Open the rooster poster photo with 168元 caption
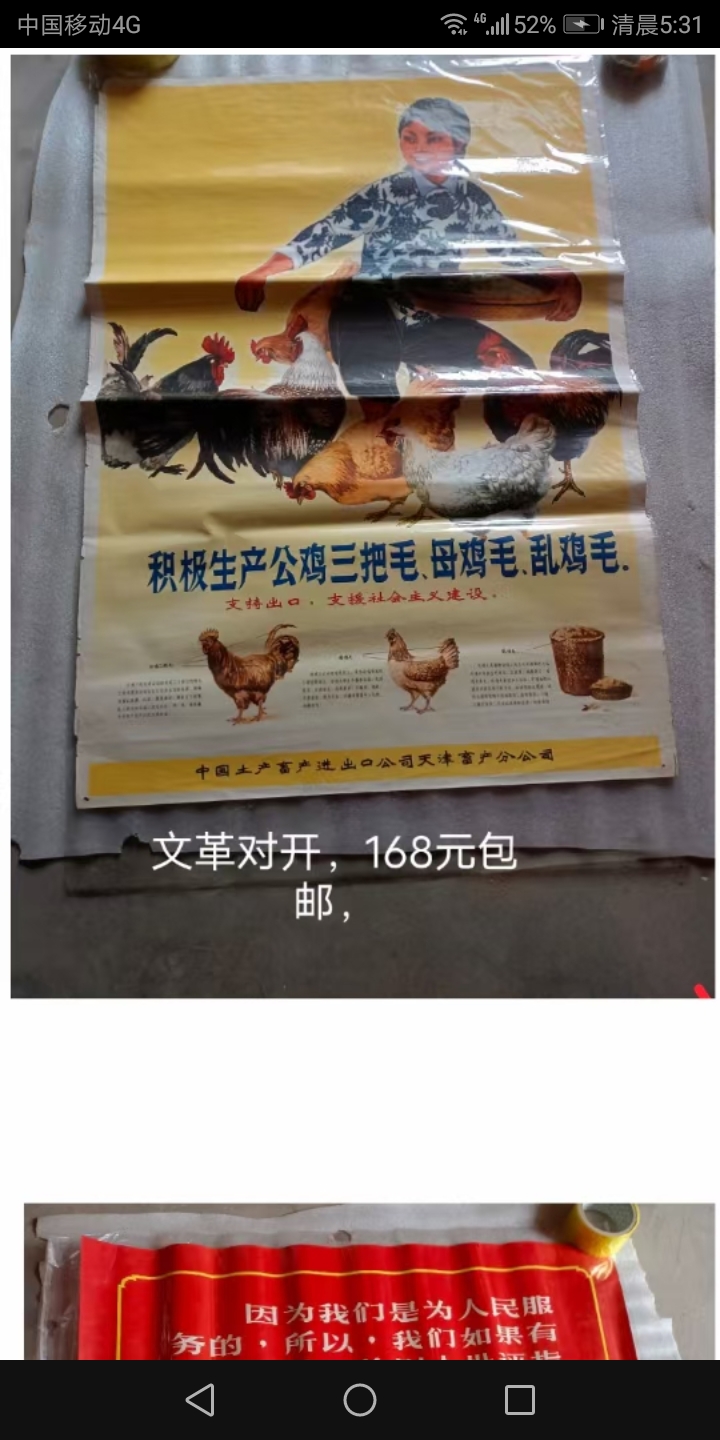The height and width of the screenshot is (1440, 720). click(362, 526)
